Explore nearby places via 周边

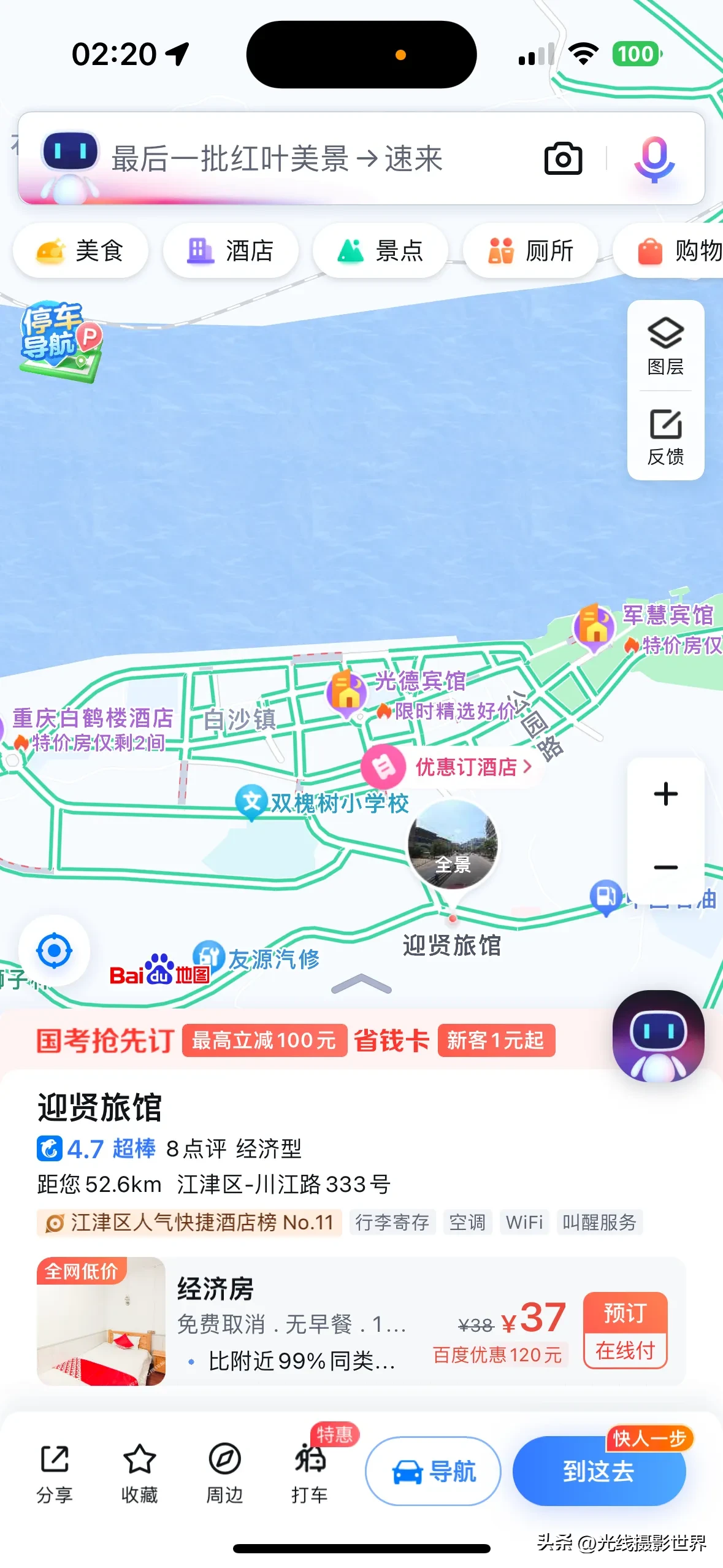pyautogui.click(x=224, y=1471)
